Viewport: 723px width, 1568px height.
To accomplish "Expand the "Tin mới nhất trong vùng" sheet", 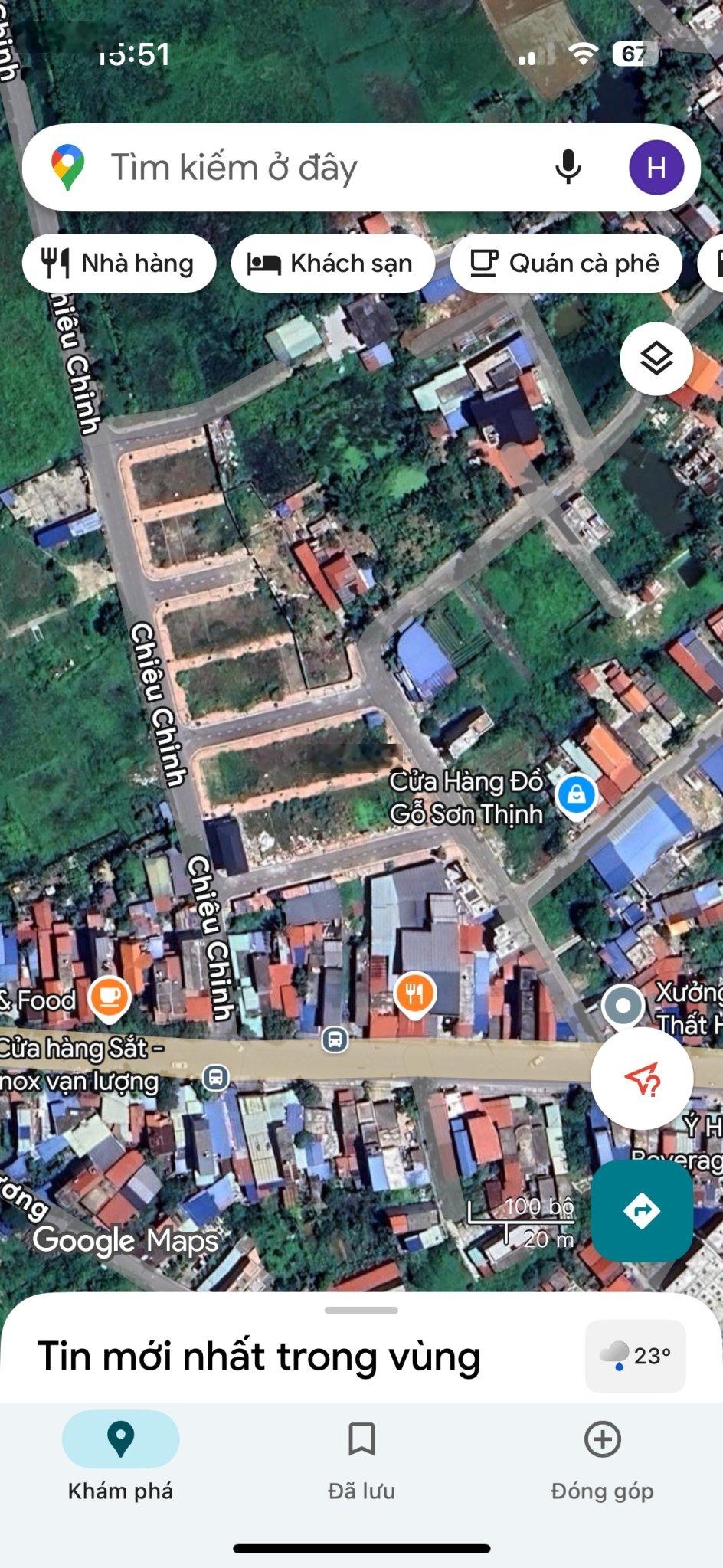I will coord(361,1311).
